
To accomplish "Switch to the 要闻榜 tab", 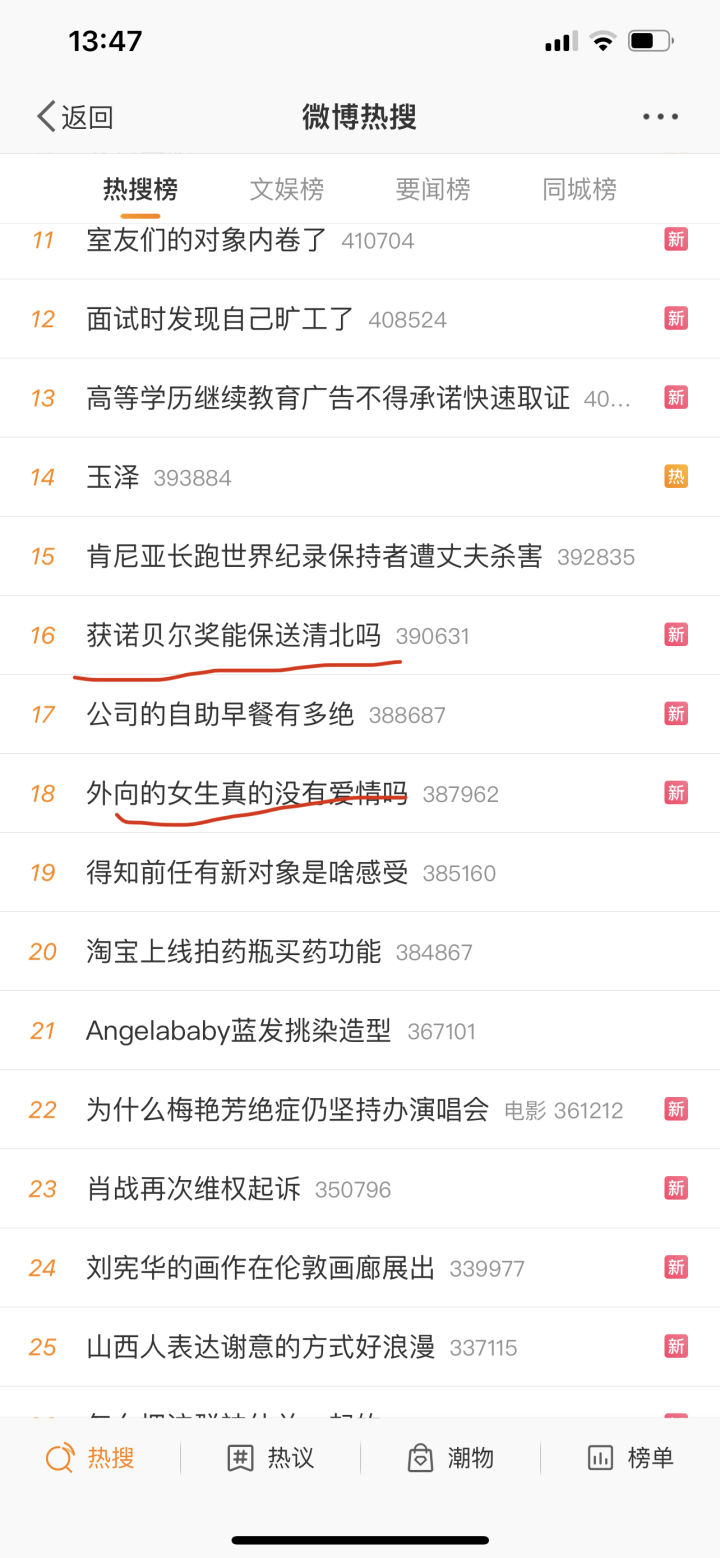I will click(x=433, y=189).
